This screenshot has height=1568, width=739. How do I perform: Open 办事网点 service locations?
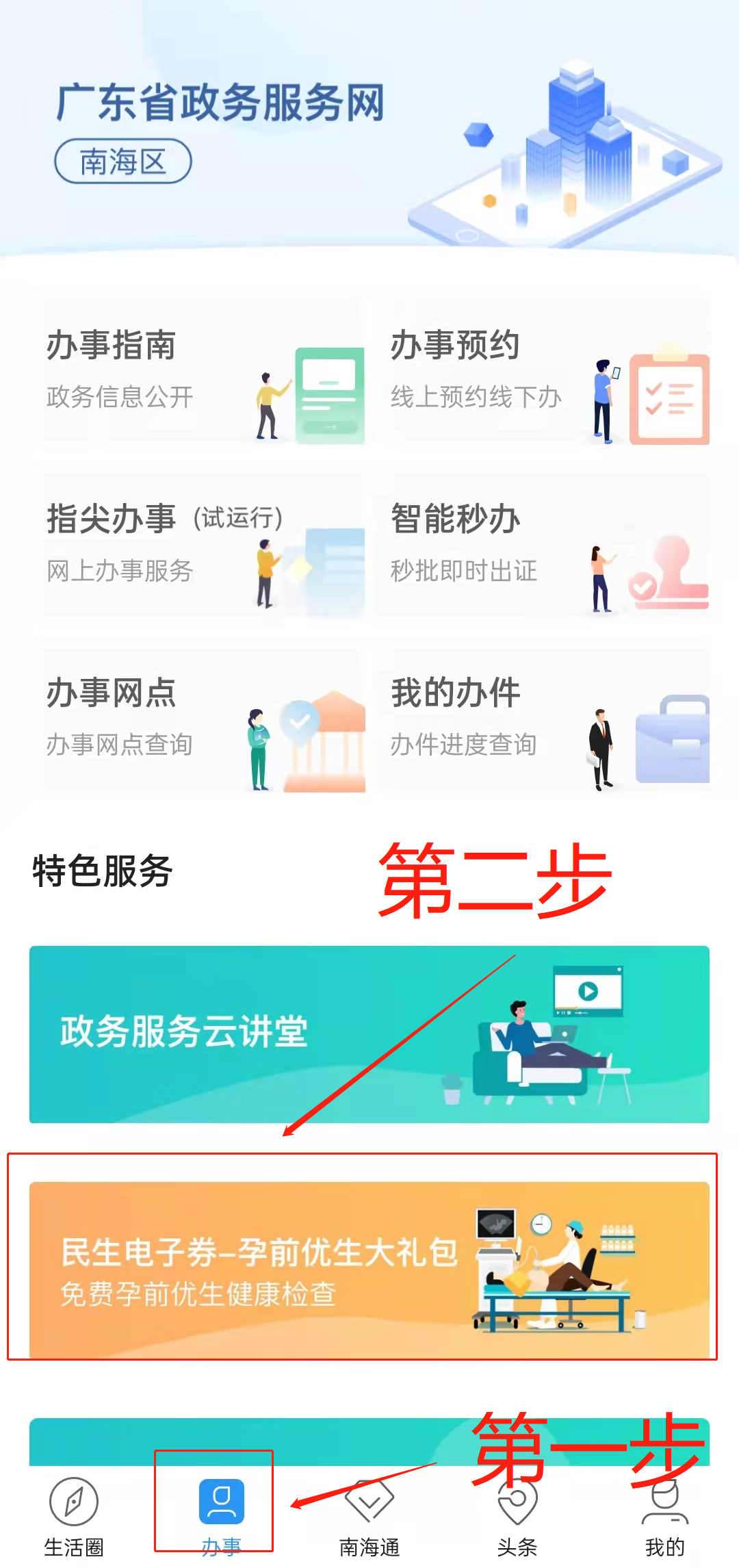[x=203, y=719]
